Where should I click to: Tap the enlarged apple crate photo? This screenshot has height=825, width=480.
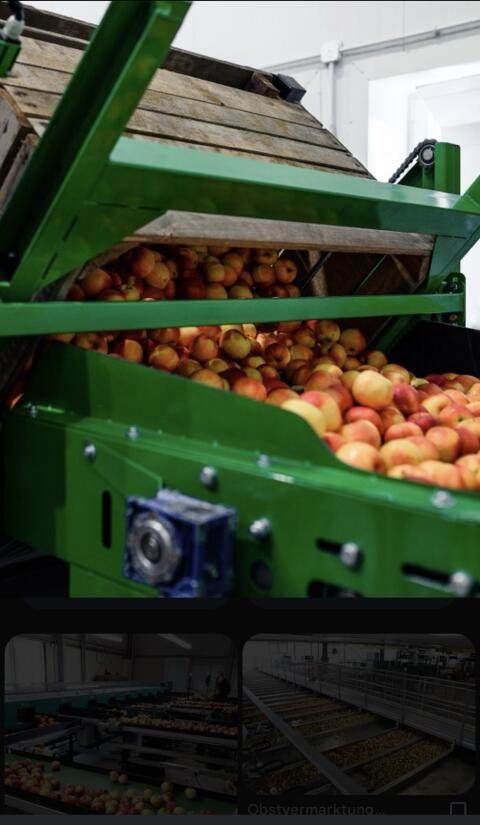[x=240, y=299]
